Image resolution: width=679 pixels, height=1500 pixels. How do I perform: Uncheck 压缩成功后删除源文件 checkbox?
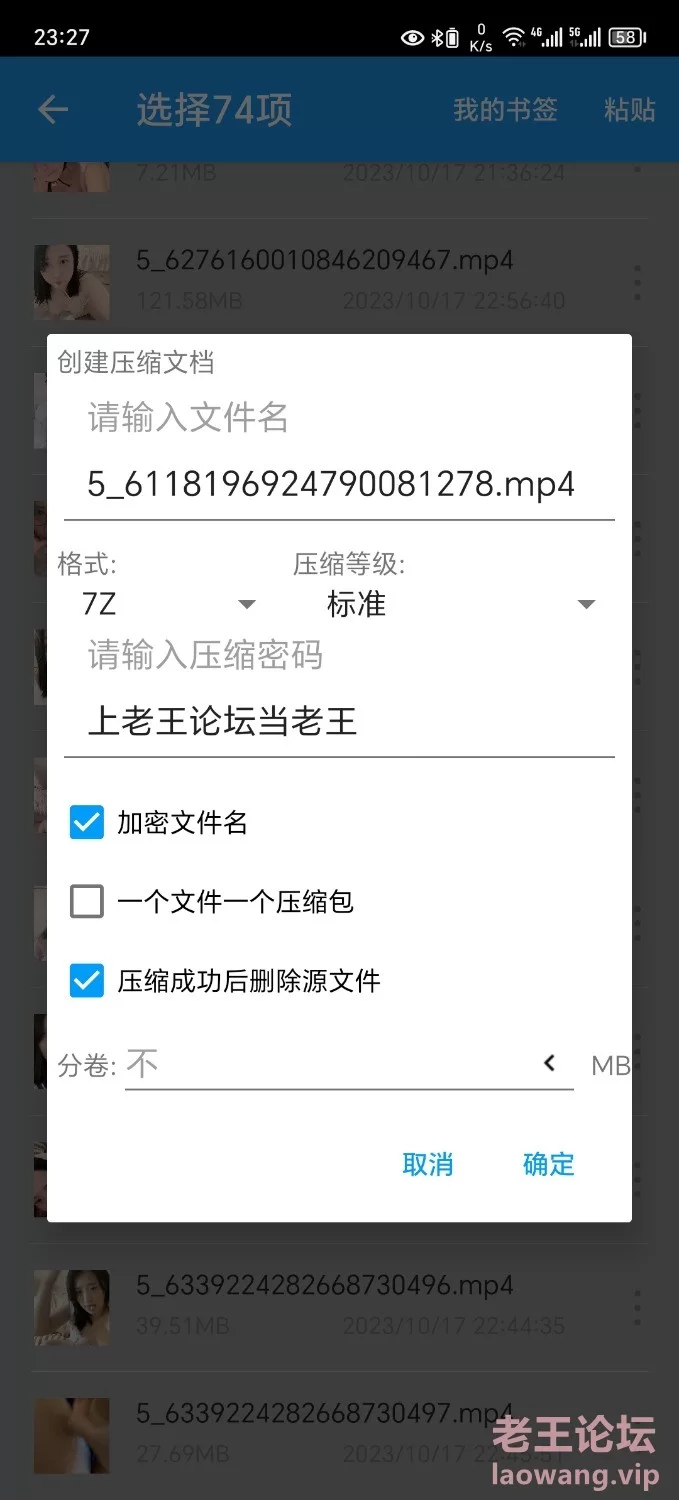point(87,980)
